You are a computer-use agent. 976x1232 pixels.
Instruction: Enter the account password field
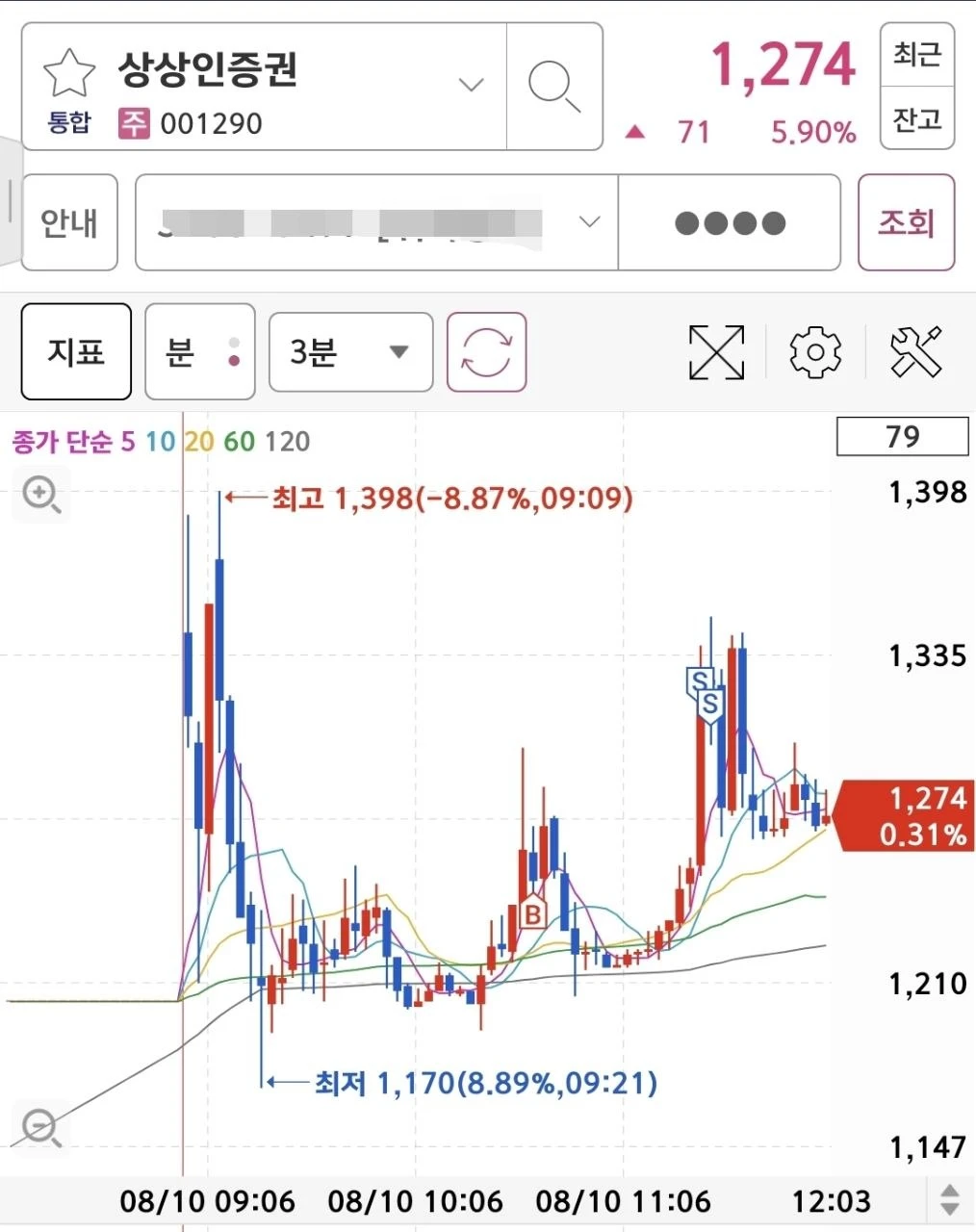pos(730,222)
